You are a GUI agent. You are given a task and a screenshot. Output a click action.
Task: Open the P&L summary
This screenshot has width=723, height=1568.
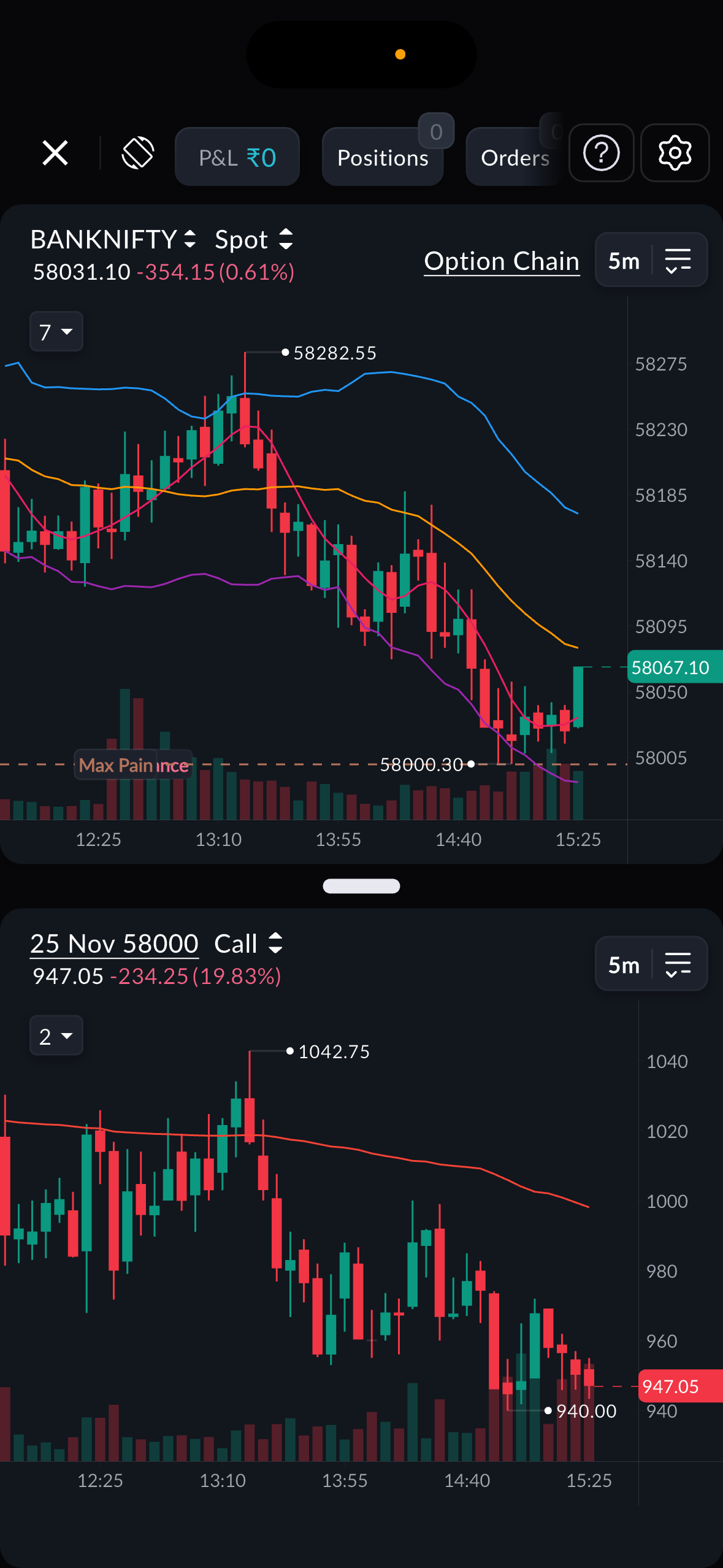coord(237,157)
